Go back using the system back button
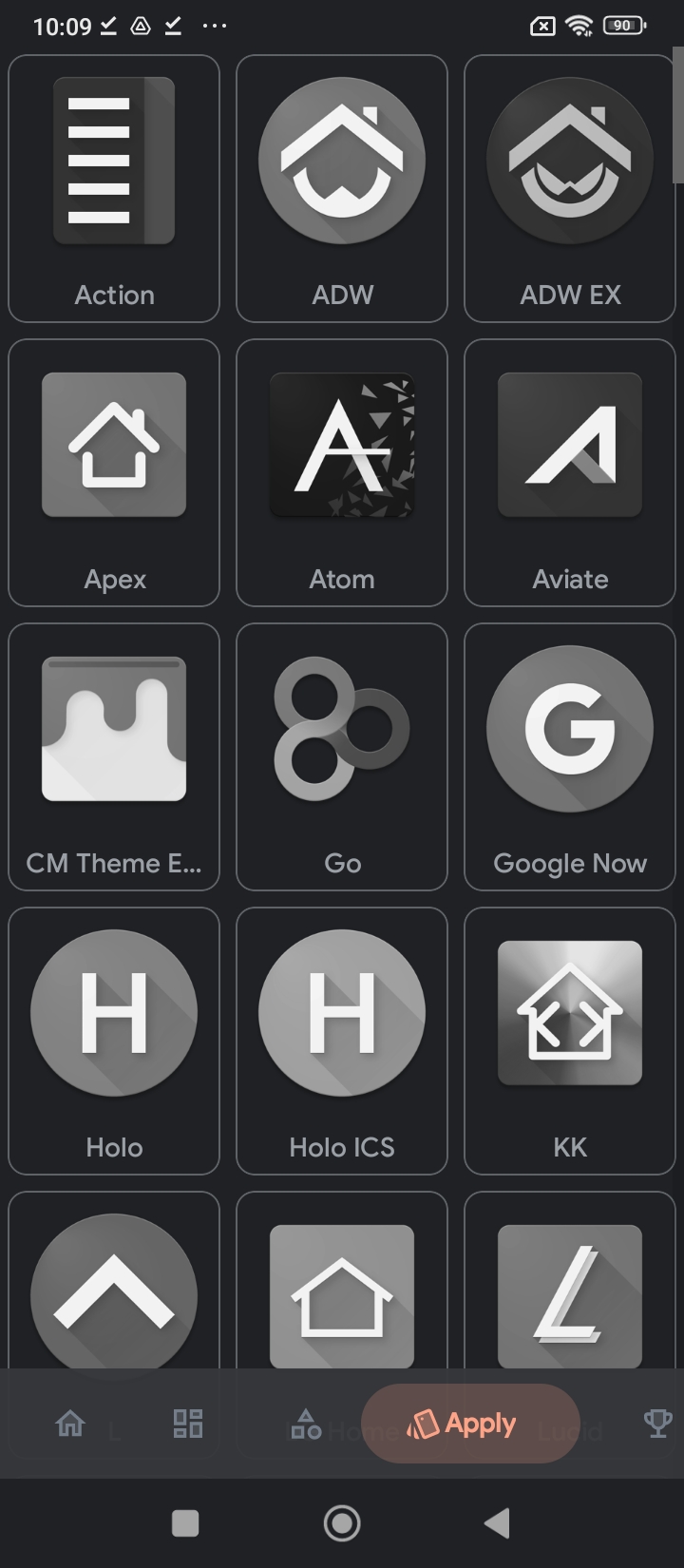This screenshot has height=1568, width=684. (498, 1523)
